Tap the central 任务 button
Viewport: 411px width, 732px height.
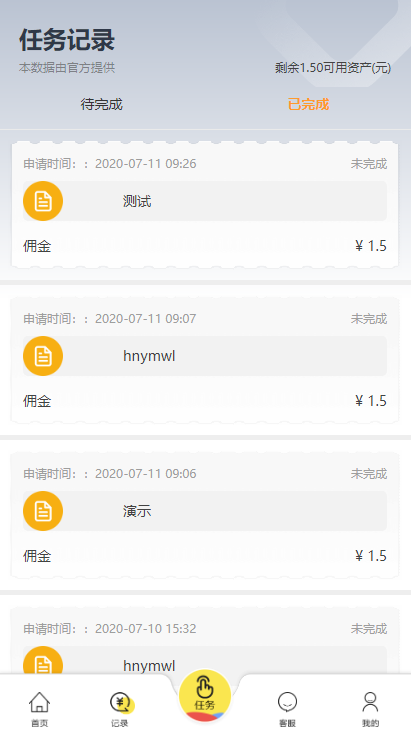coord(205,696)
